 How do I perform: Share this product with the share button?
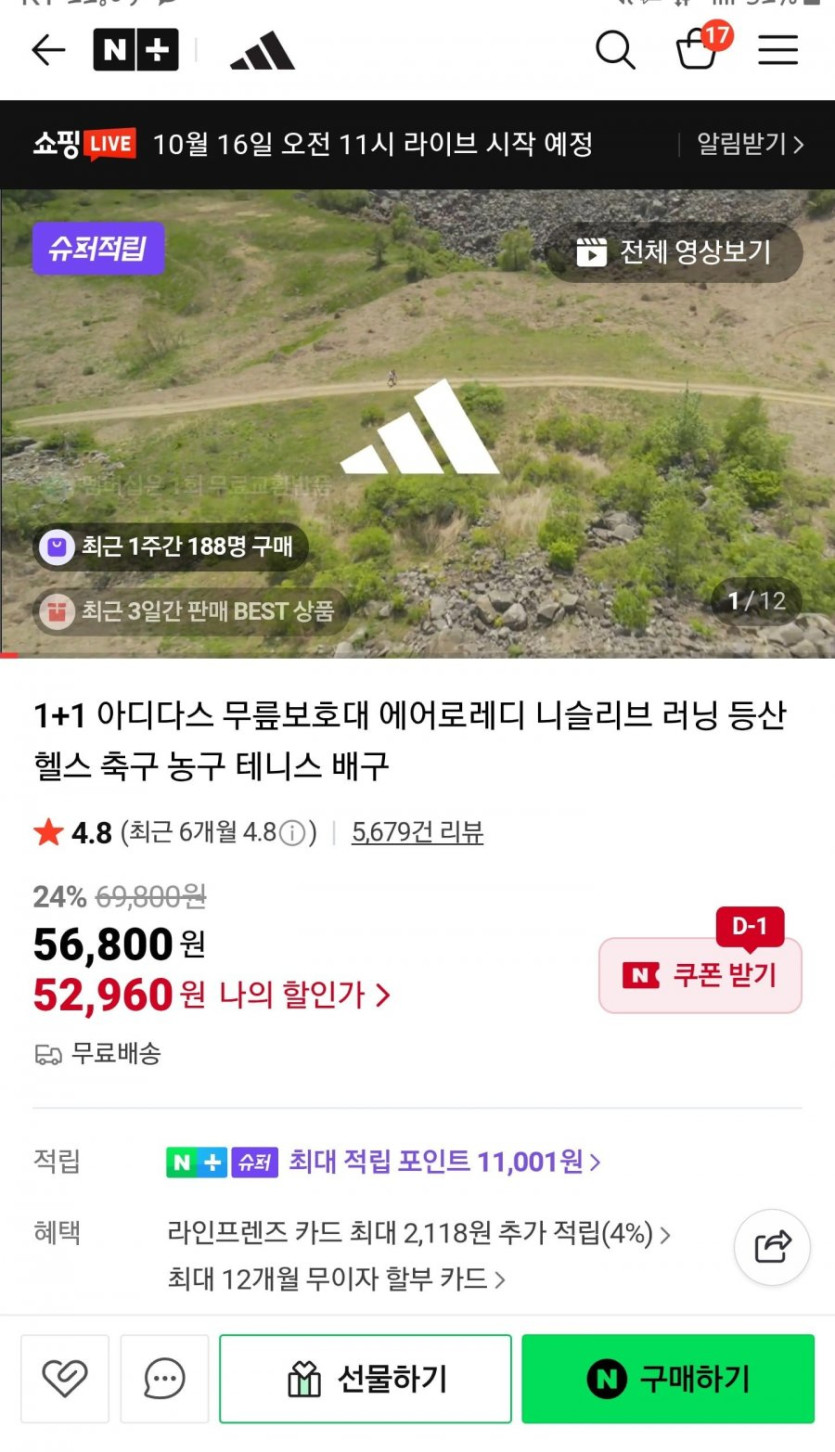[772, 1246]
